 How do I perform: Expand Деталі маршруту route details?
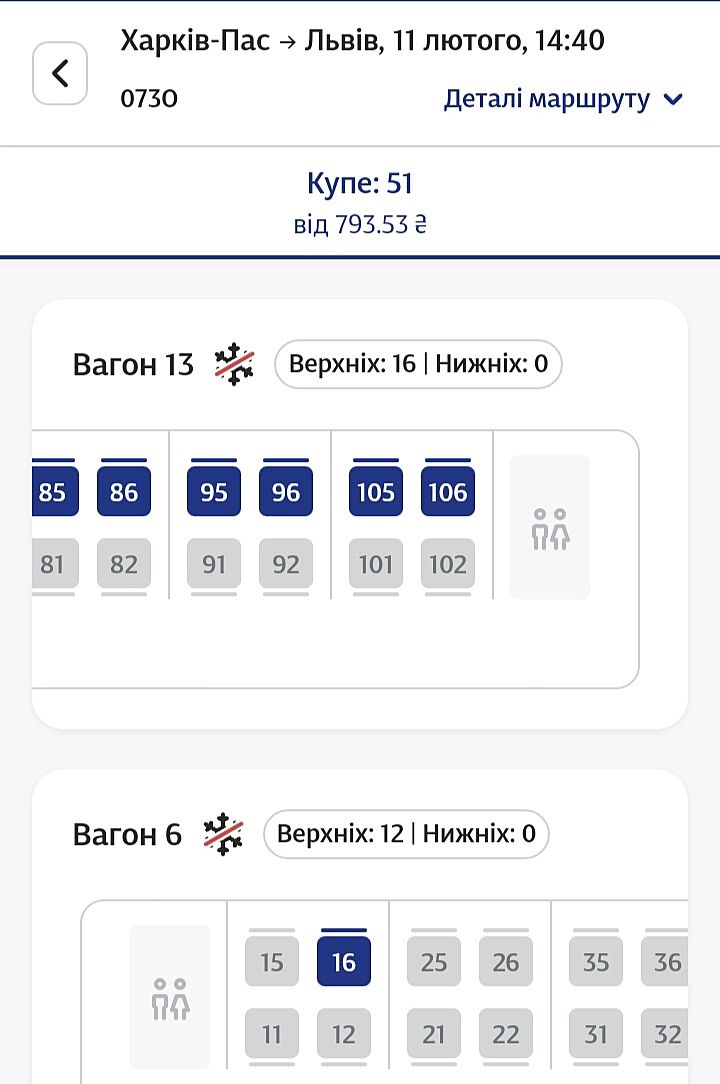tap(563, 99)
